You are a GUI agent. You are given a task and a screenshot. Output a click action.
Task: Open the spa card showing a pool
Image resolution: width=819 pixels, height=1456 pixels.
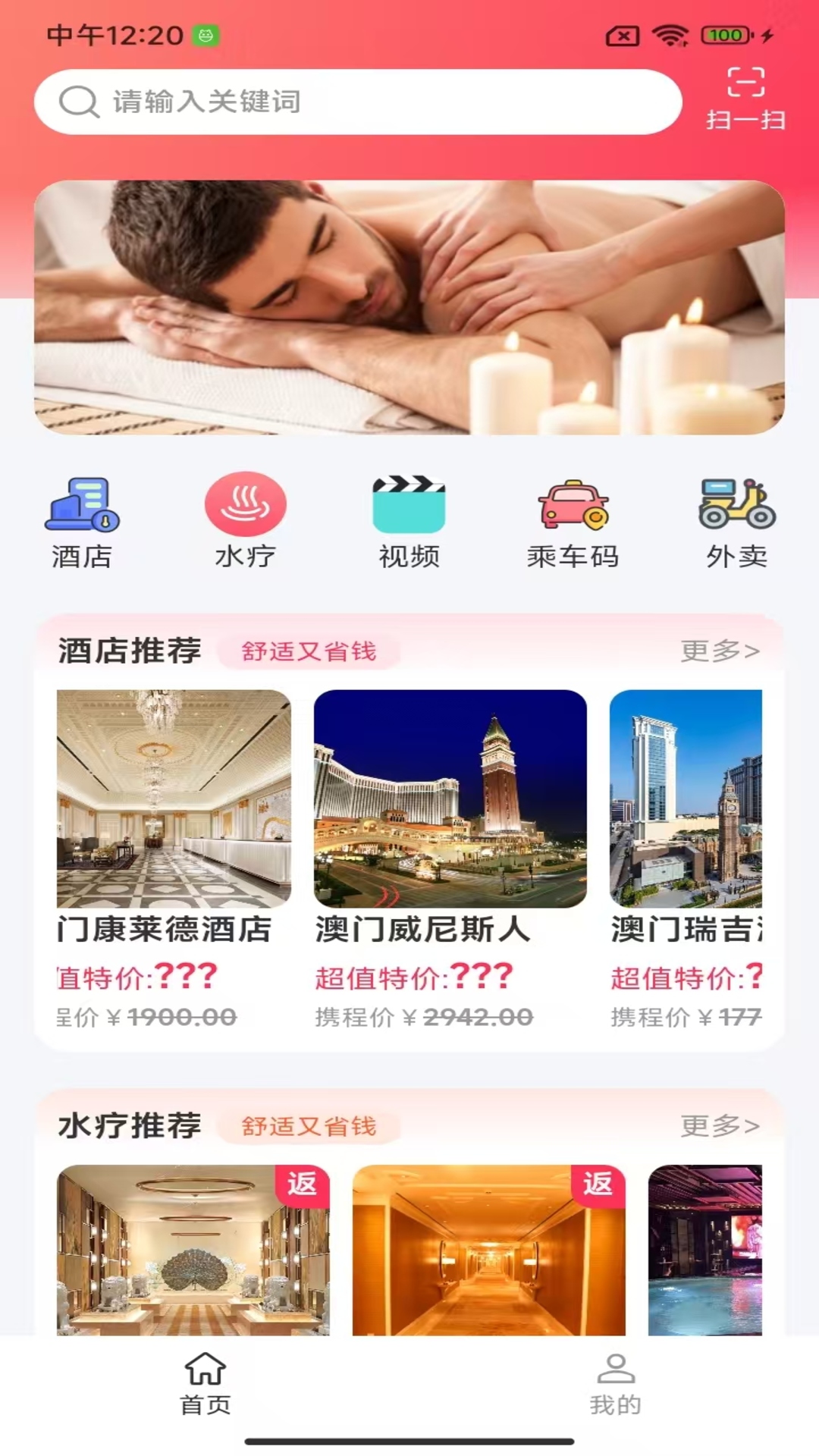[704, 1250]
